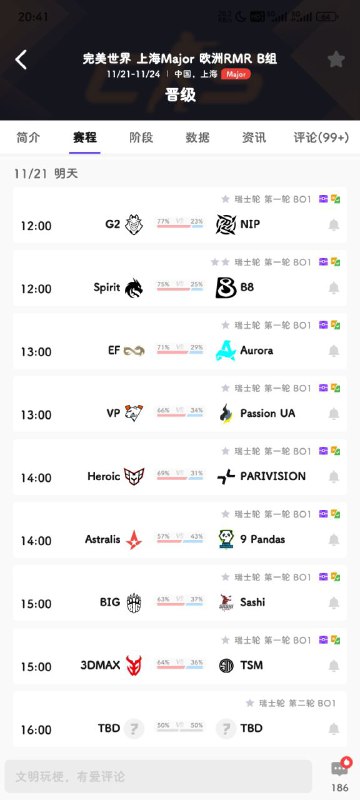
Task: Open the 评论(99+) tab
Action: coord(321,137)
